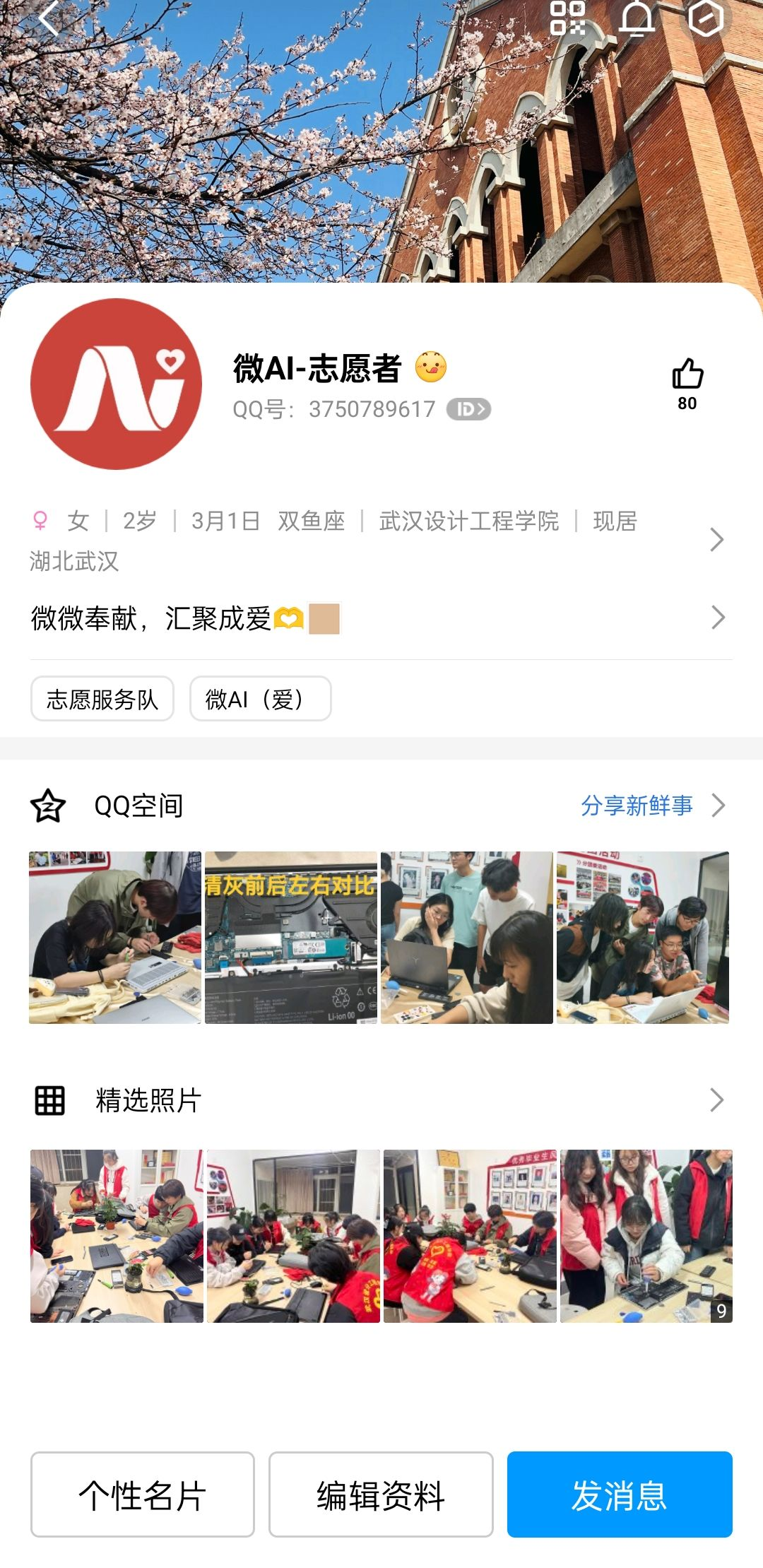Go back using the top arrow
The image size is (763, 1568).
click(48, 18)
